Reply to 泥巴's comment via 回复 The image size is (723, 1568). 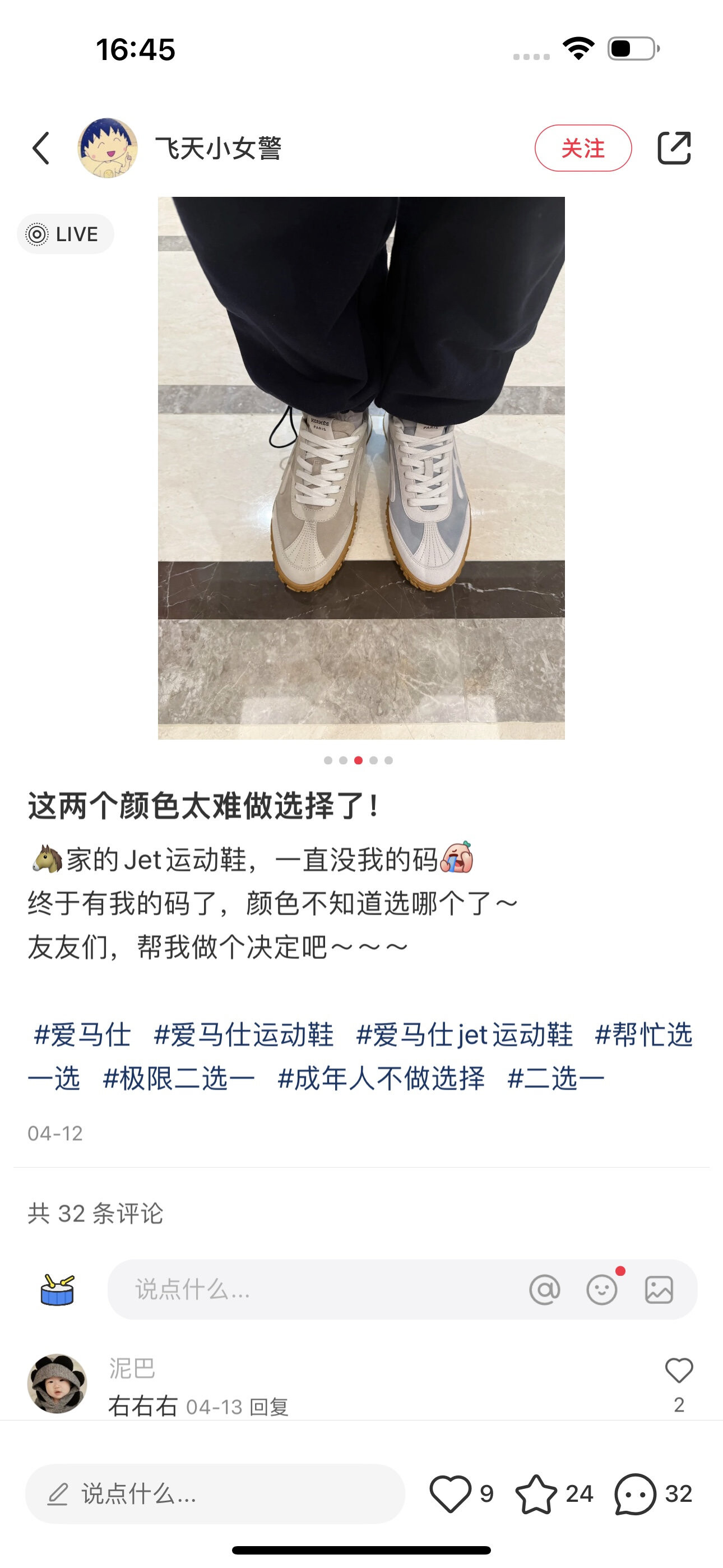(x=269, y=1406)
